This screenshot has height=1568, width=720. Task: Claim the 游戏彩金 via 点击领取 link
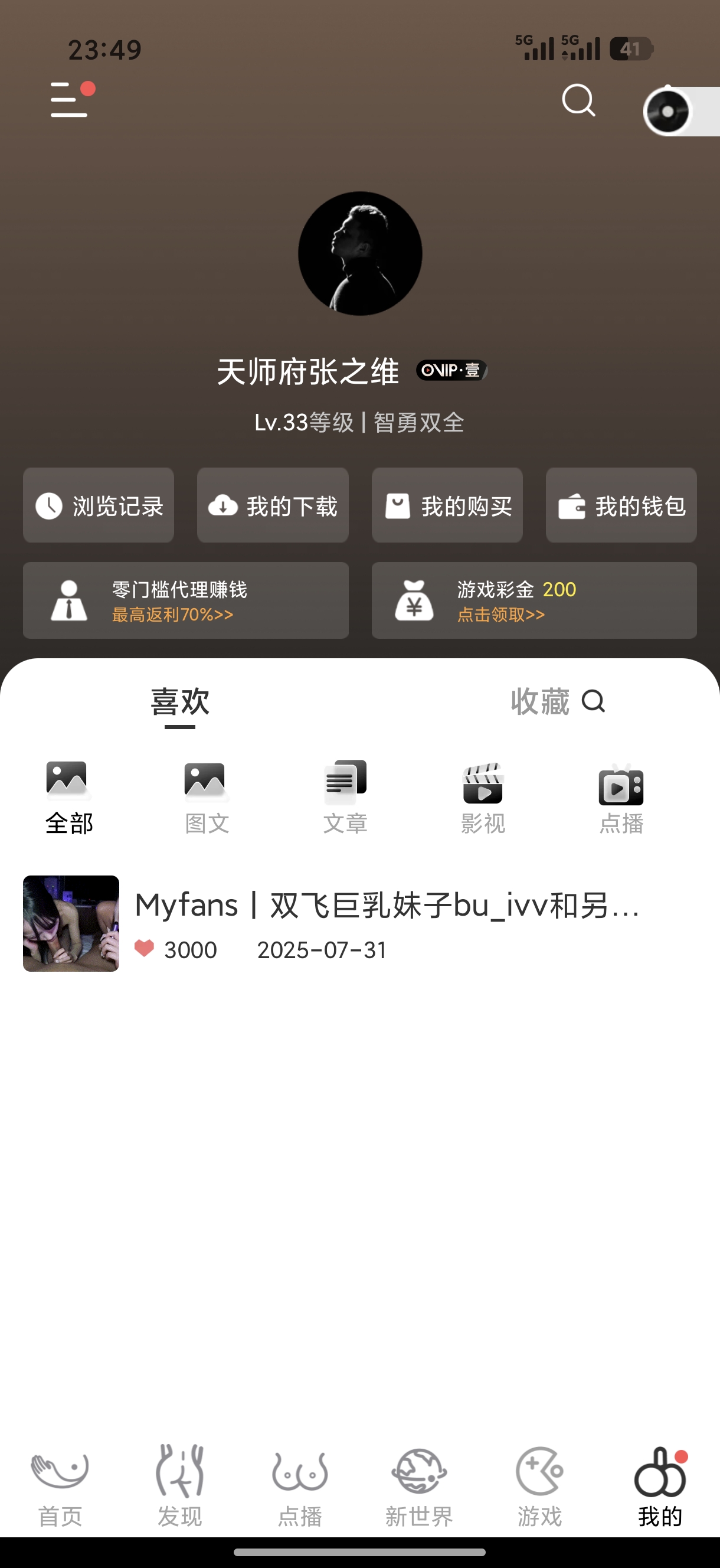point(500,615)
